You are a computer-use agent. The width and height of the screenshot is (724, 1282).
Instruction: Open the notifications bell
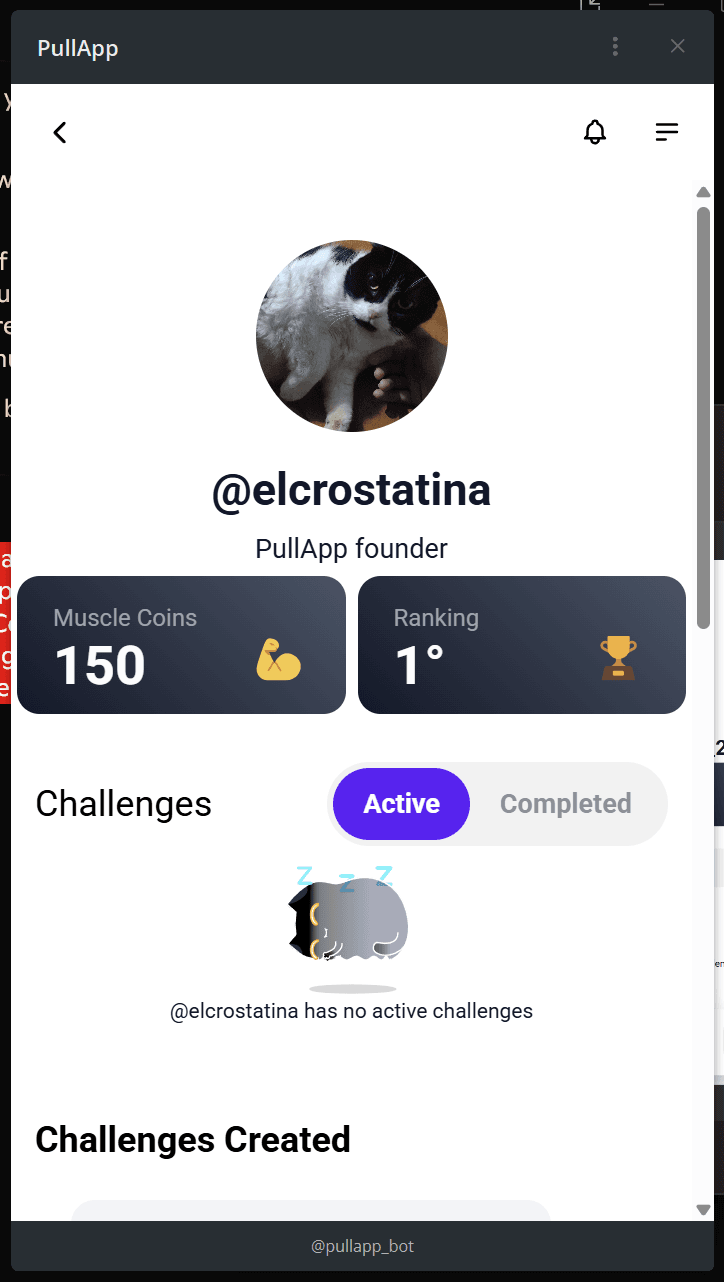[595, 132]
